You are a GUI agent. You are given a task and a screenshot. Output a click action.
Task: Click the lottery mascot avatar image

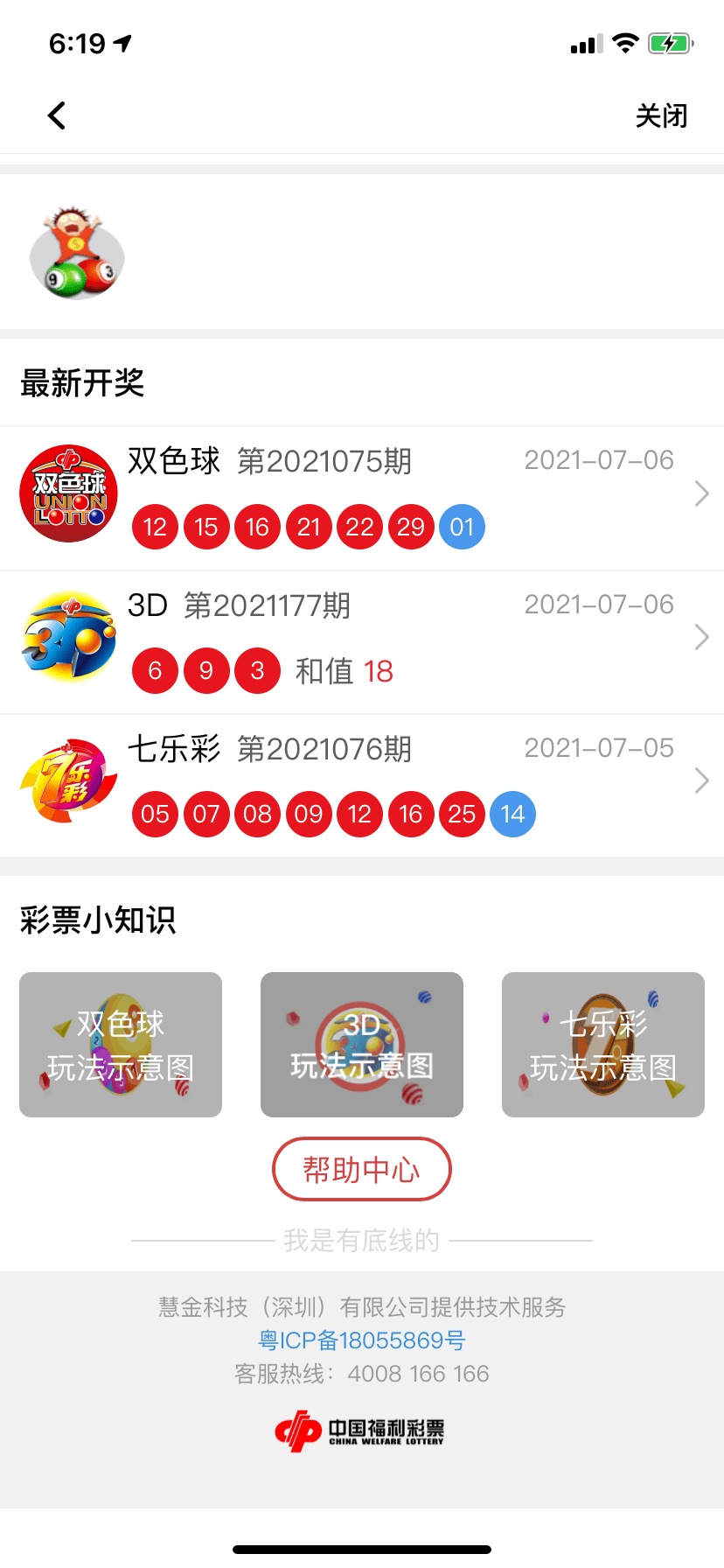tap(78, 254)
